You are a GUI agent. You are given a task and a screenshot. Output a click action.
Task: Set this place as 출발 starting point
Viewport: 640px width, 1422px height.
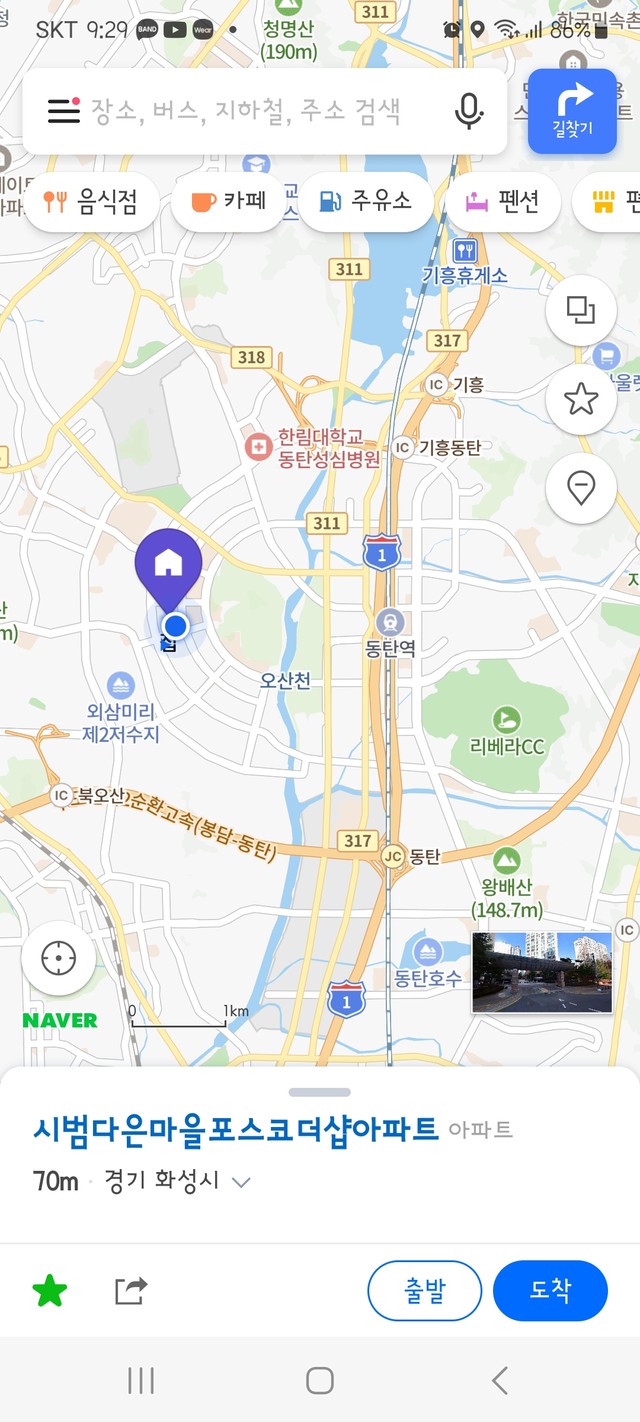(425, 1291)
